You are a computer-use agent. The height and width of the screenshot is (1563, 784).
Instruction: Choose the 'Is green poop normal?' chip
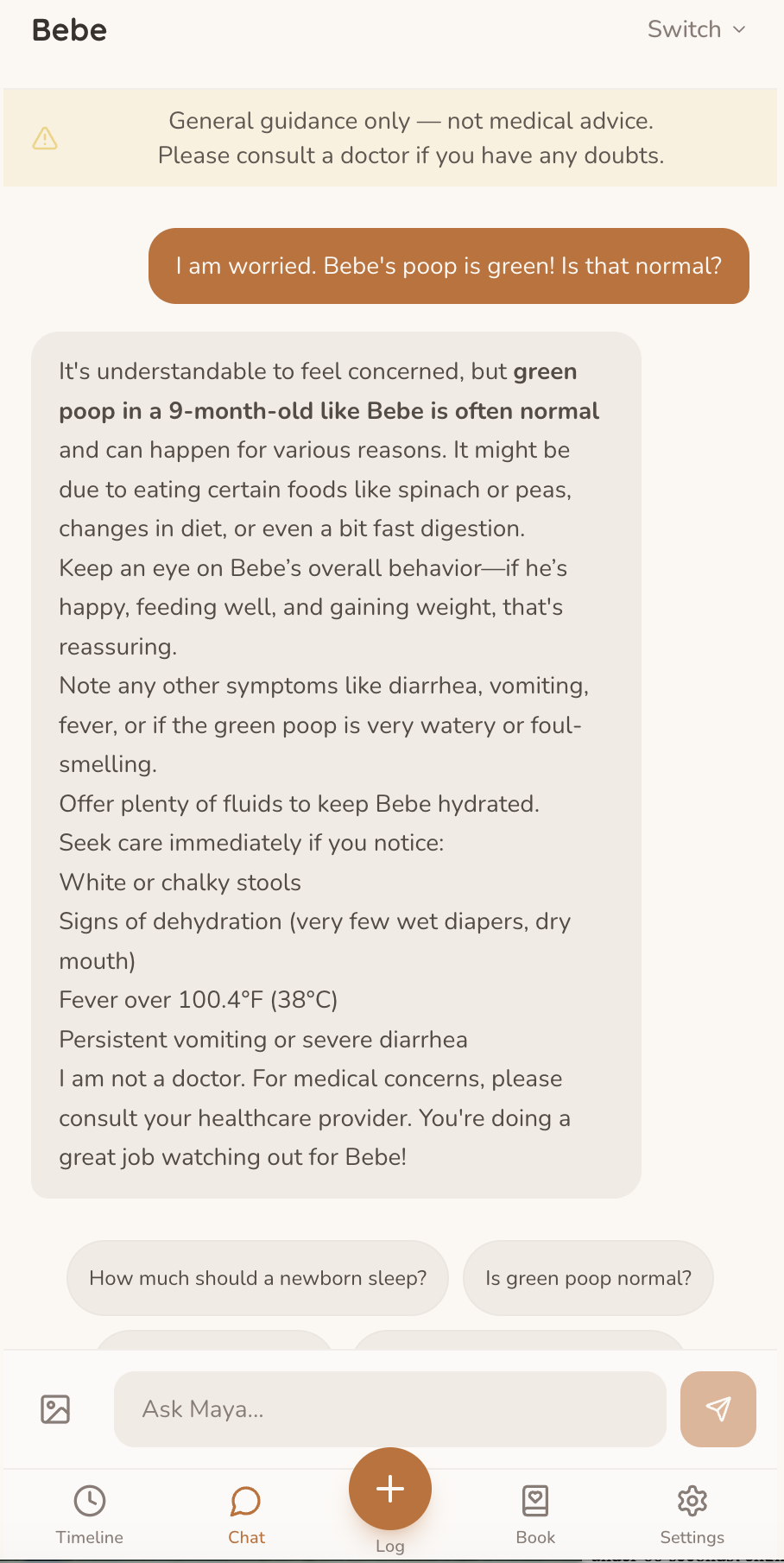pos(588,1278)
